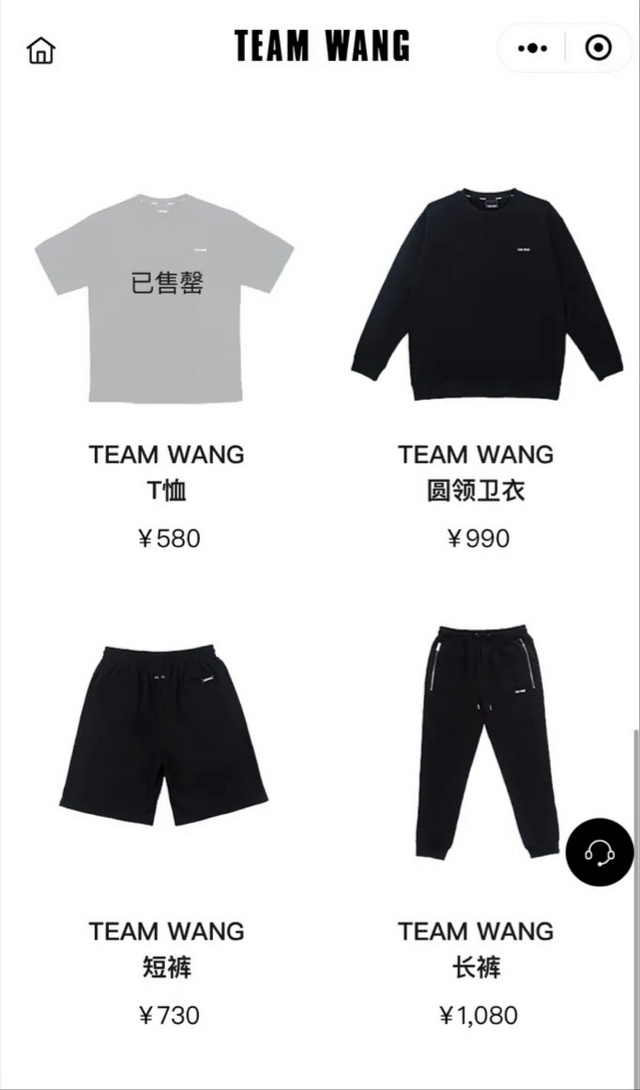Close the mini program

point(598,48)
